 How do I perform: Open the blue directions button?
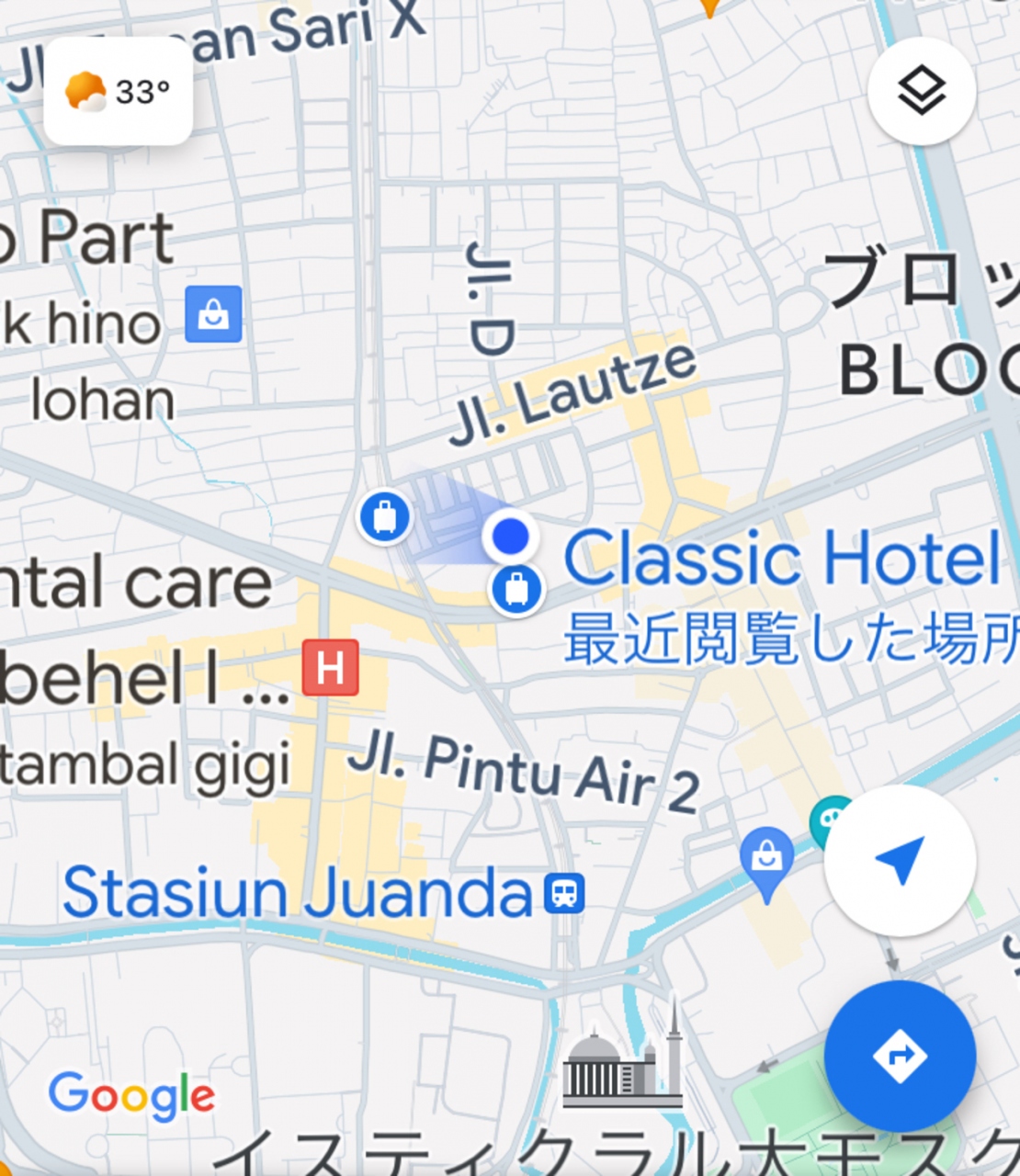[x=900, y=1056]
